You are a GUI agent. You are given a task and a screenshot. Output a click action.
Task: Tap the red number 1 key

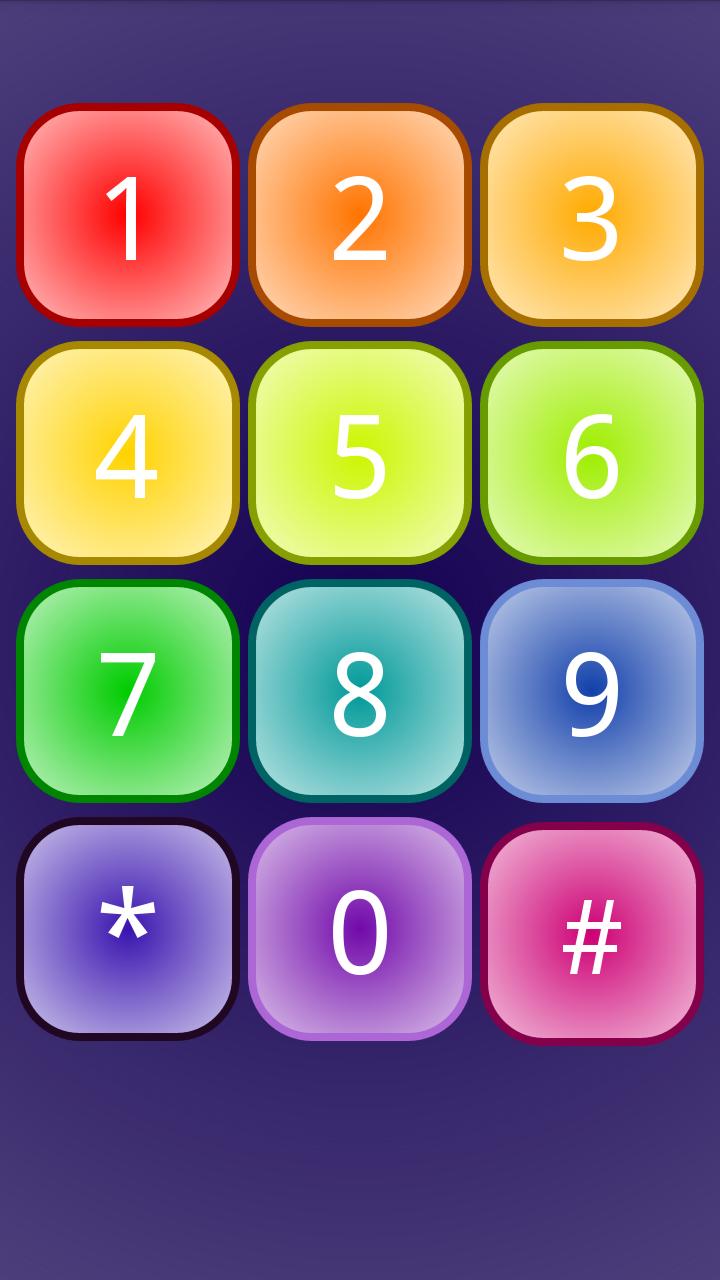(128, 215)
